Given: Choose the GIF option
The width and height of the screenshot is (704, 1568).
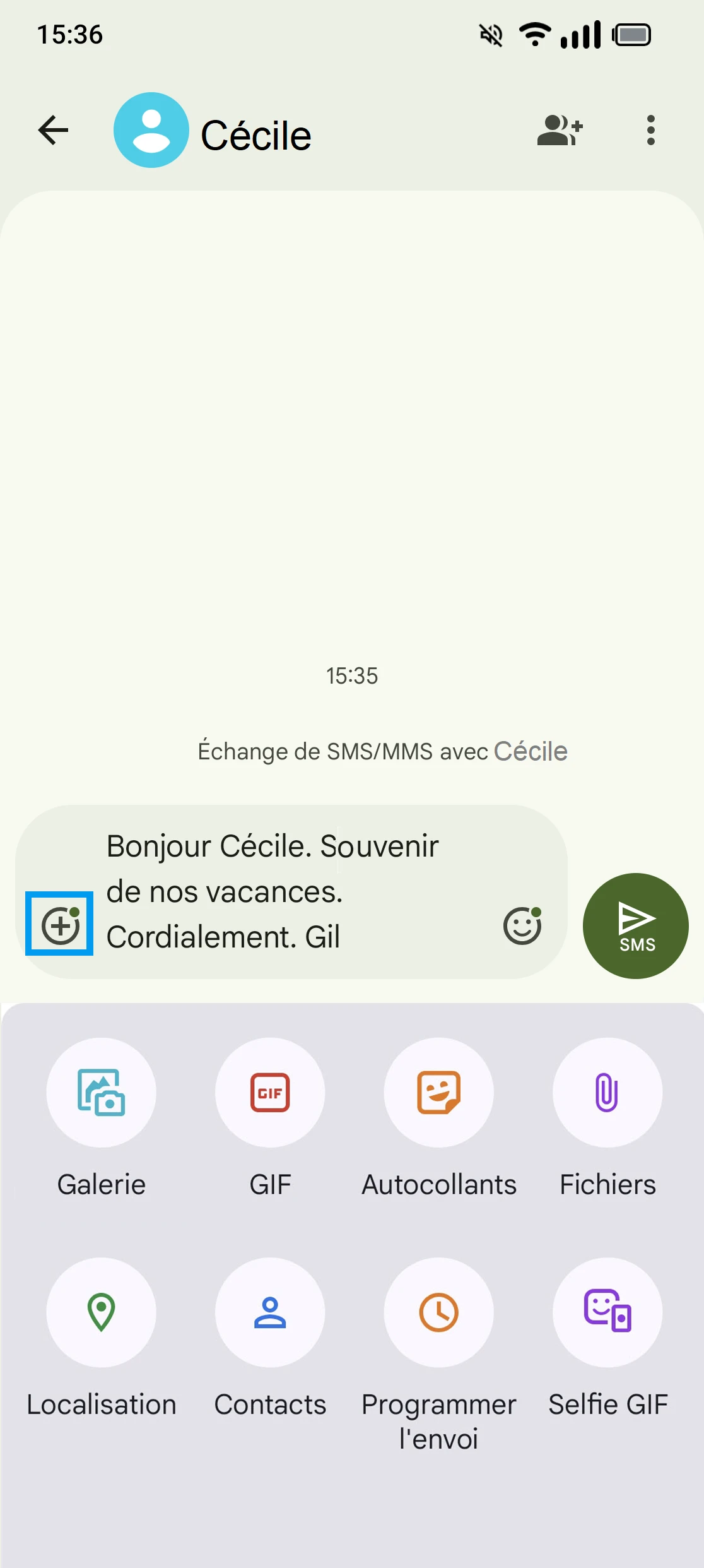Looking at the screenshot, I should click(270, 1093).
